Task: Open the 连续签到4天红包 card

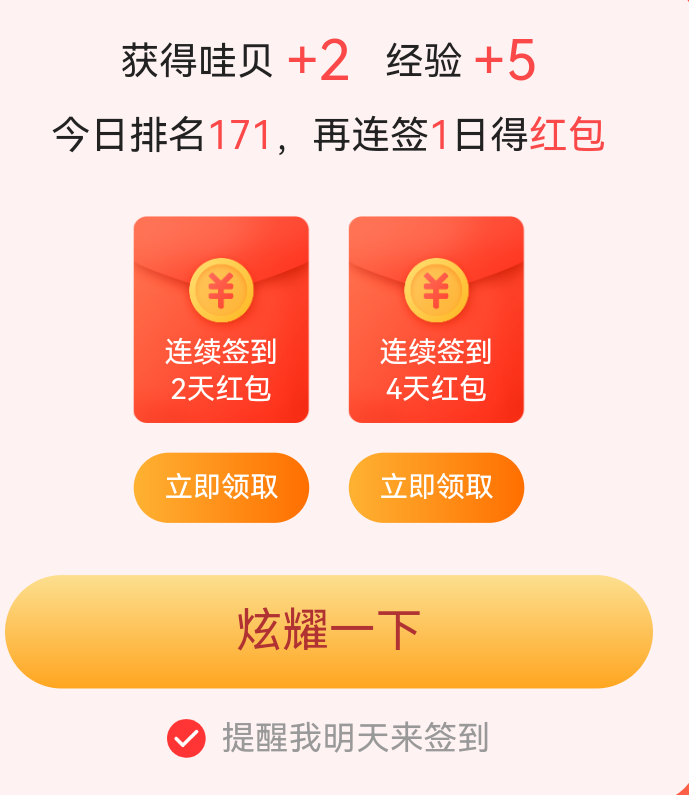Action: click(436, 320)
